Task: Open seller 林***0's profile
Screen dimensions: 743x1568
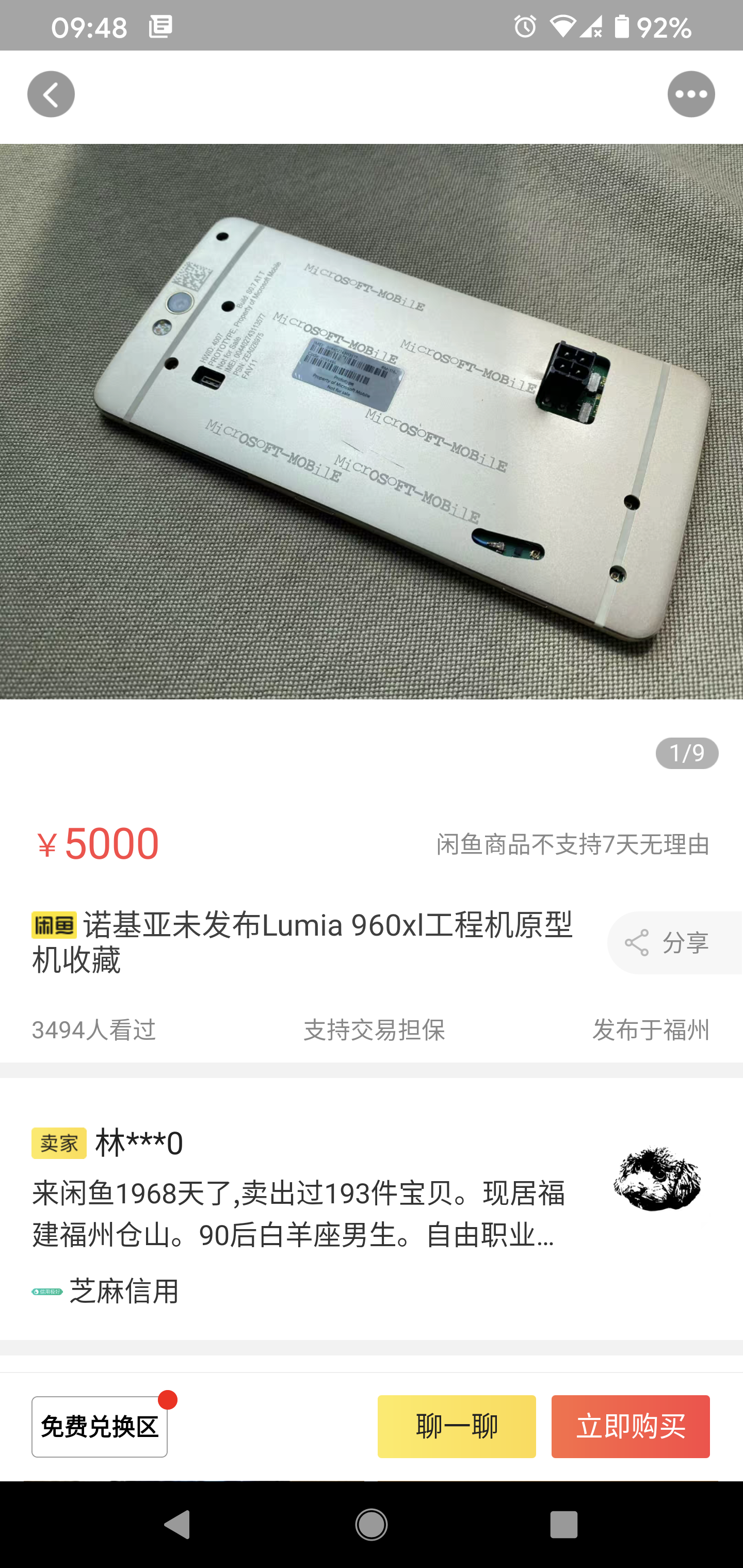Action: pos(139,1143)
